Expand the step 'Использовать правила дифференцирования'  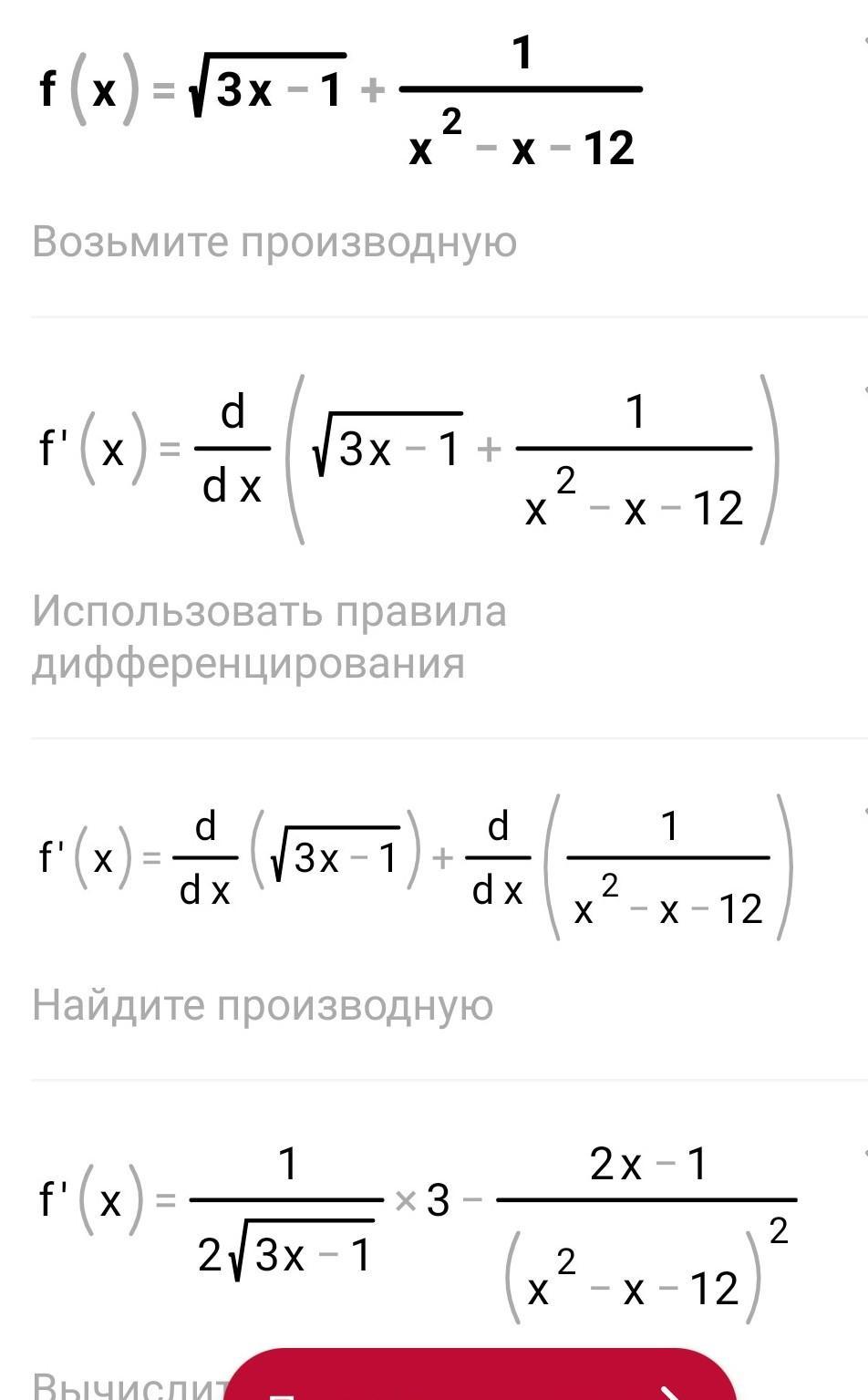[x=269, y=638]
